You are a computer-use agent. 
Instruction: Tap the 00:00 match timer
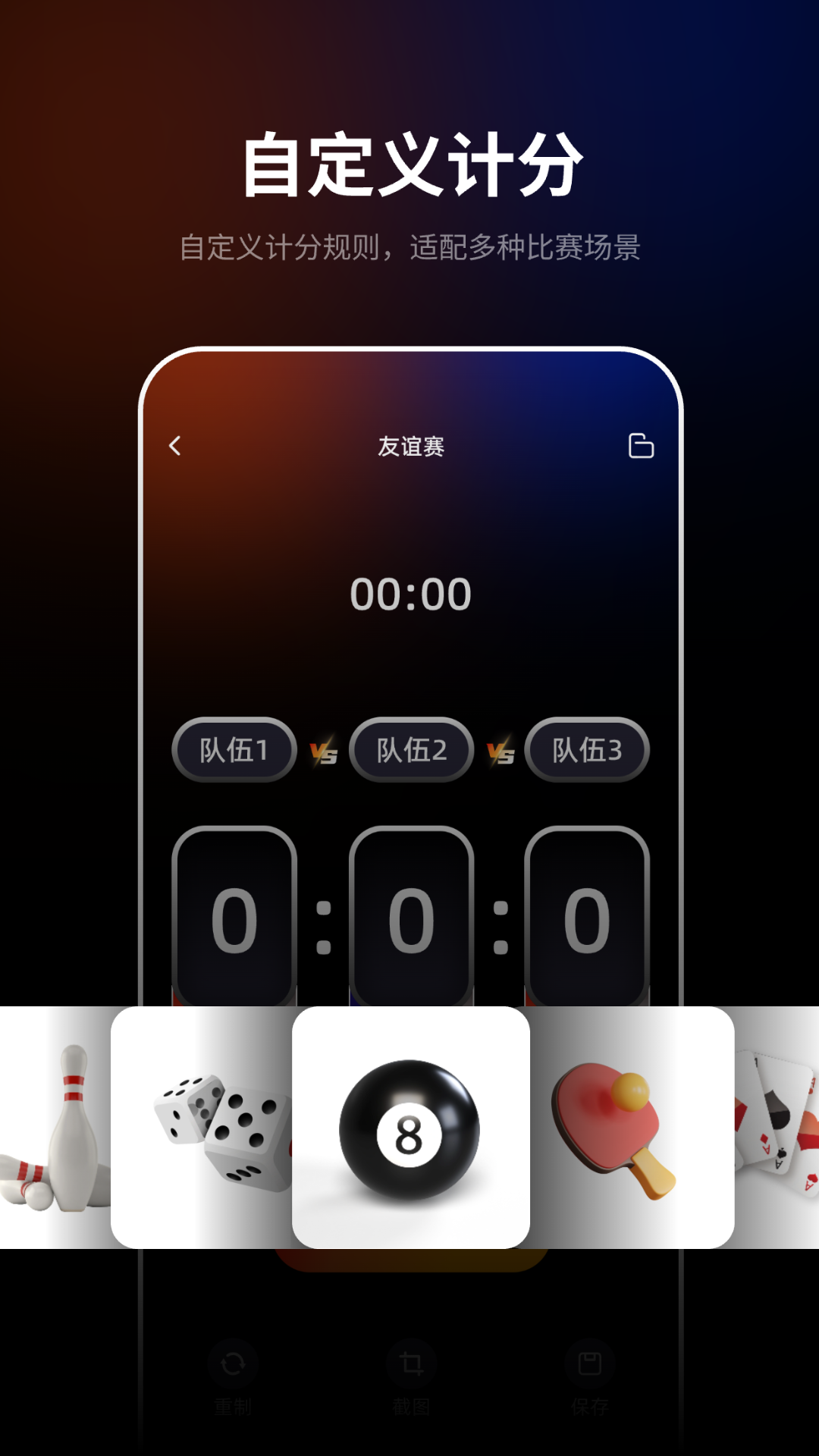coord(409,593)
